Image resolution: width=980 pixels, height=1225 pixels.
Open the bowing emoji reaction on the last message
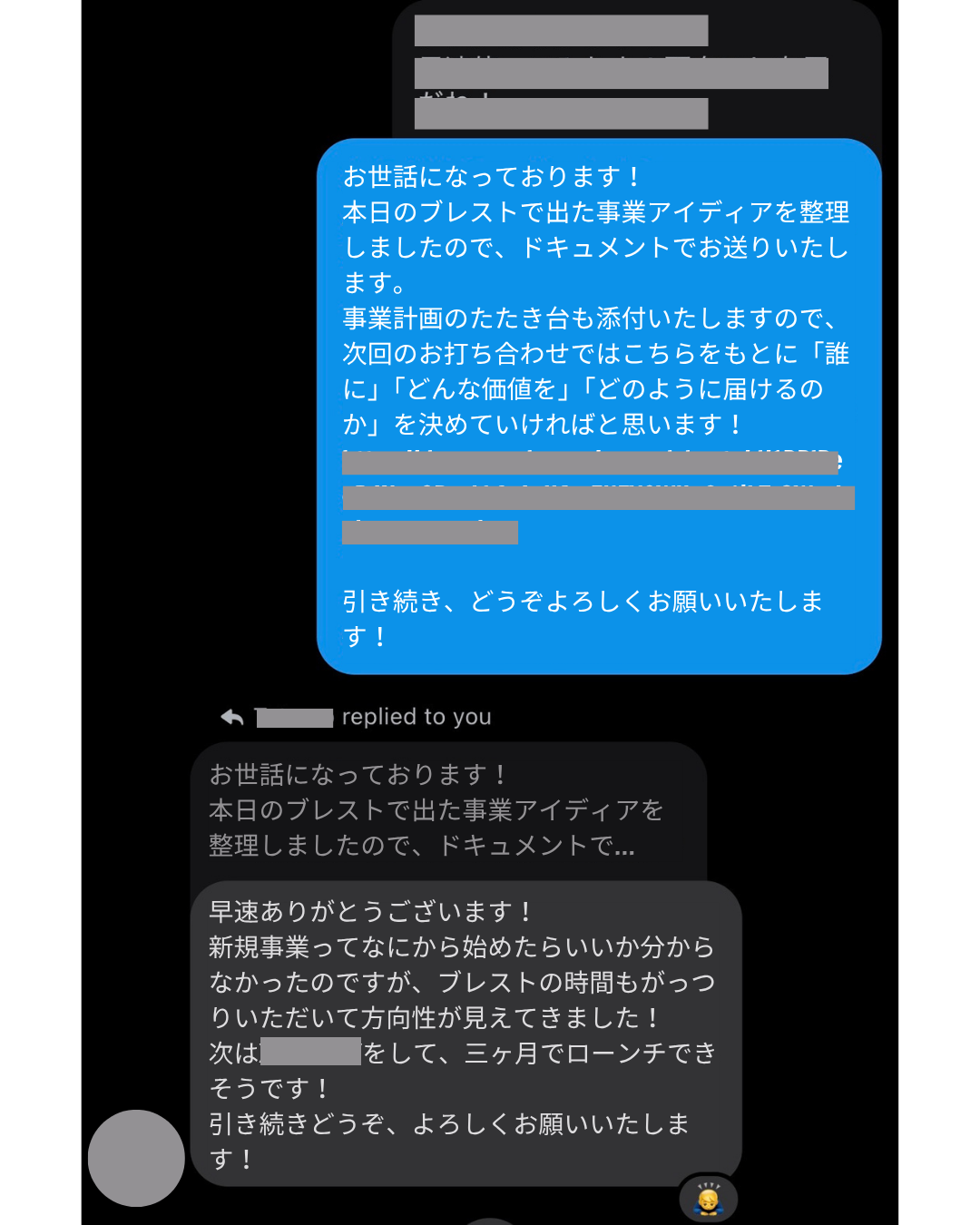click(708, 1200)
